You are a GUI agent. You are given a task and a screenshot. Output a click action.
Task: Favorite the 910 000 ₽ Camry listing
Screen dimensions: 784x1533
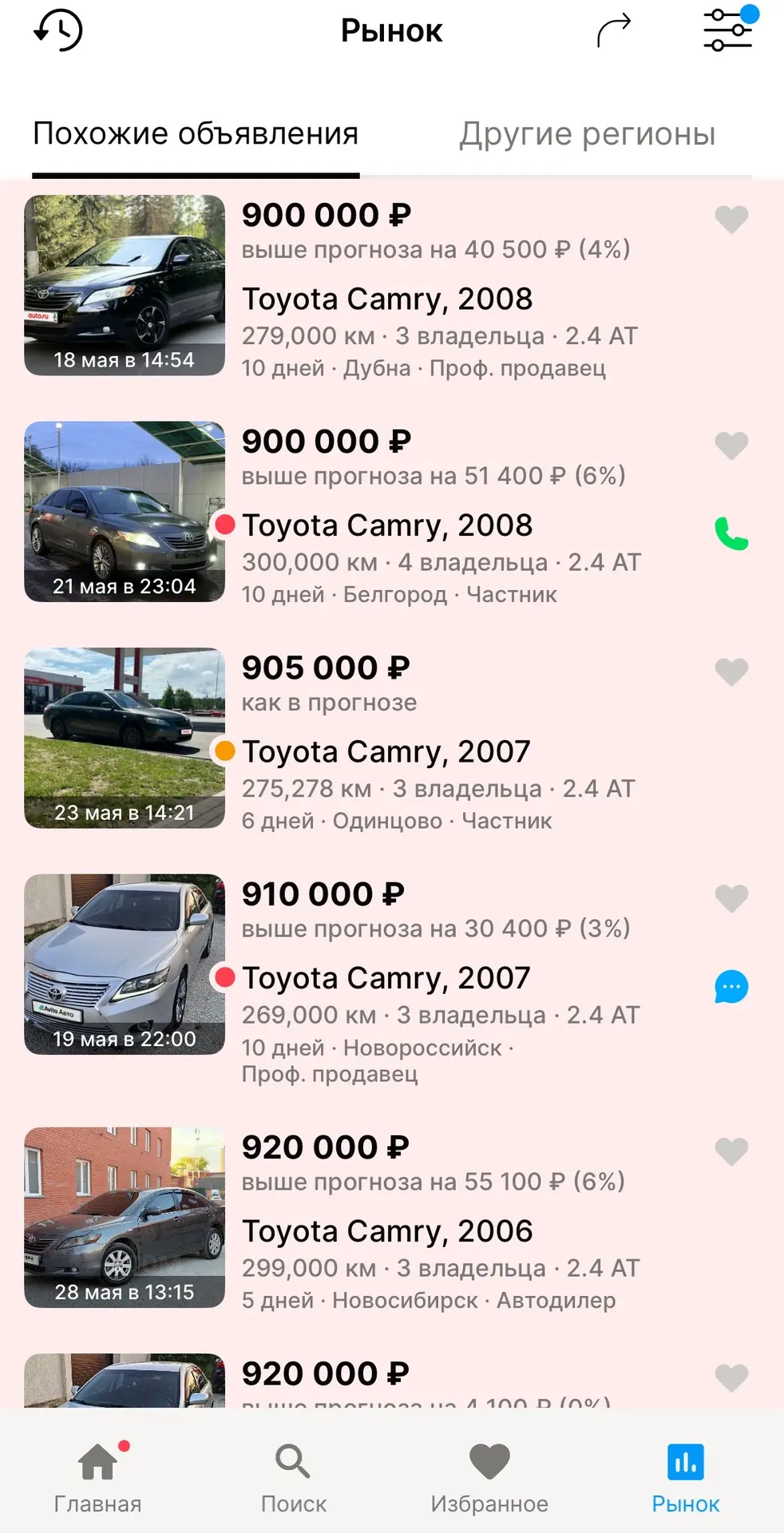[x=731, y=898]
